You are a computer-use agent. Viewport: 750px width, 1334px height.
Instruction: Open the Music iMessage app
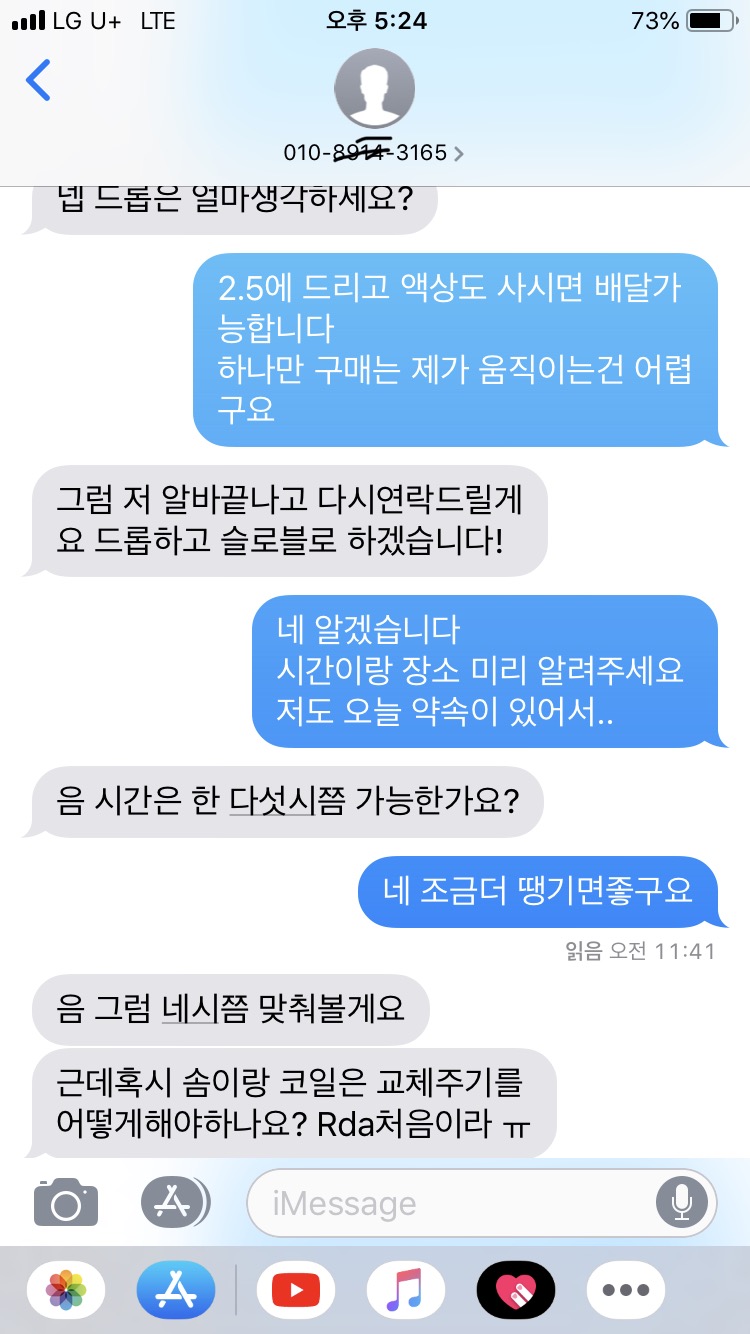coord(405,1290)
